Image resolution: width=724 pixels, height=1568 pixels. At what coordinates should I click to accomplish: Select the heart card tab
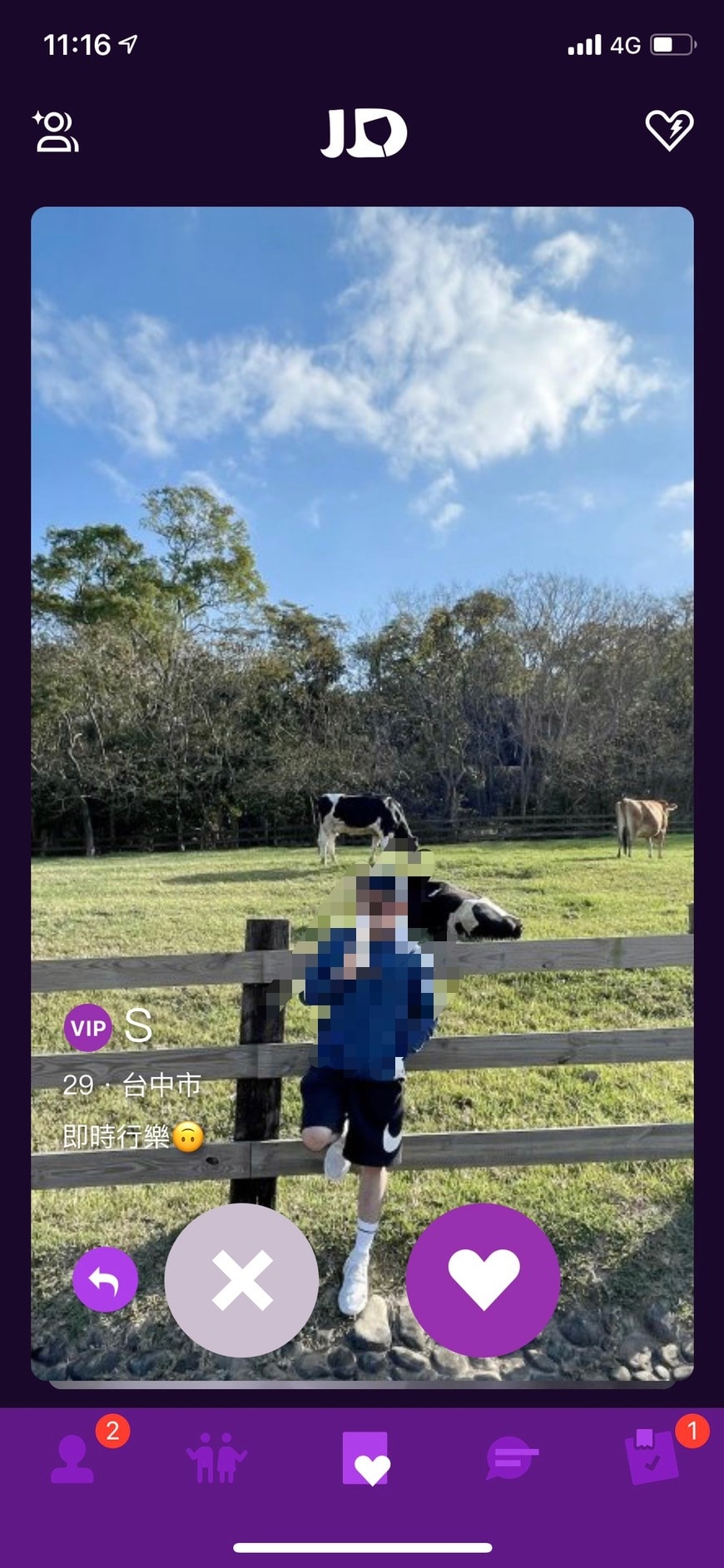pos(364,1458)
